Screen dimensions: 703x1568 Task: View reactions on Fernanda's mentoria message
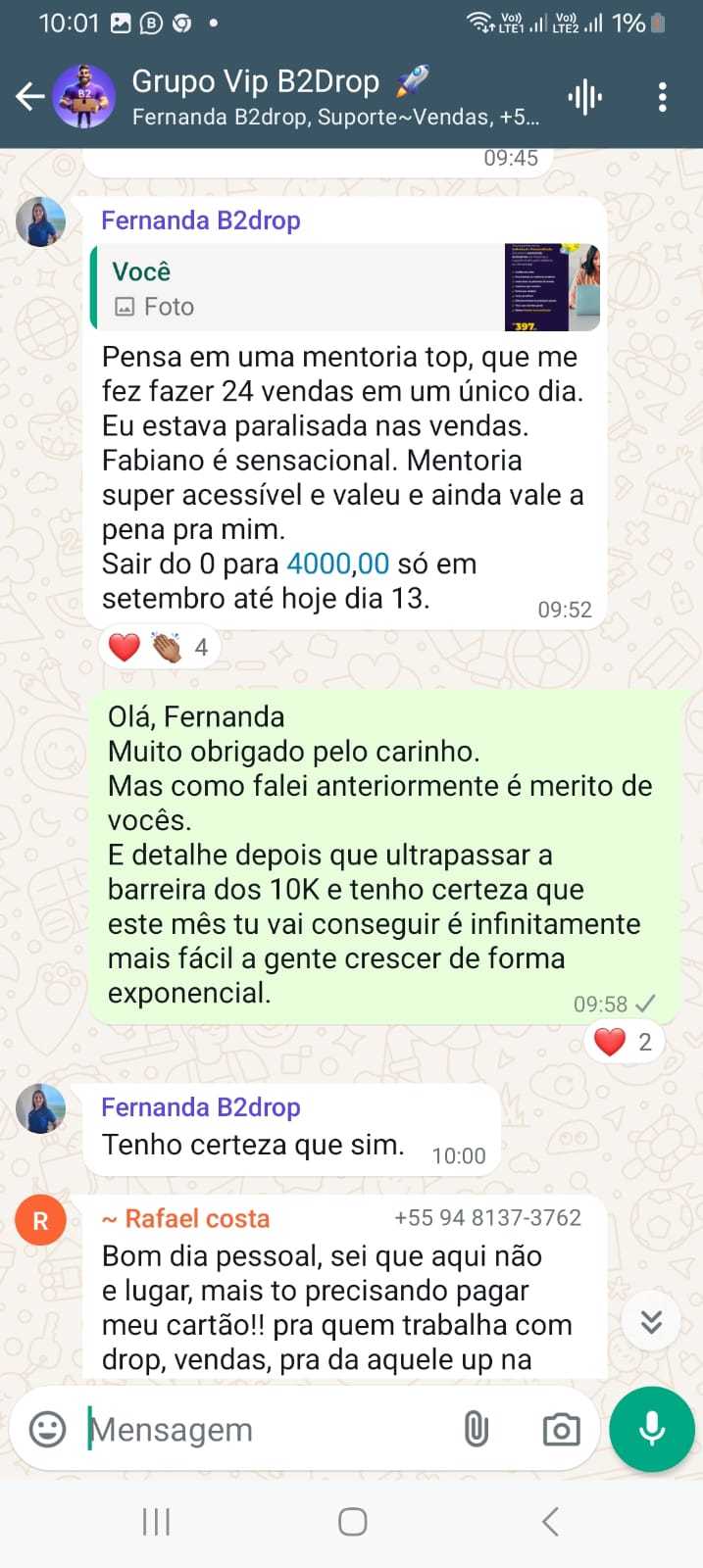click(159, 648)
